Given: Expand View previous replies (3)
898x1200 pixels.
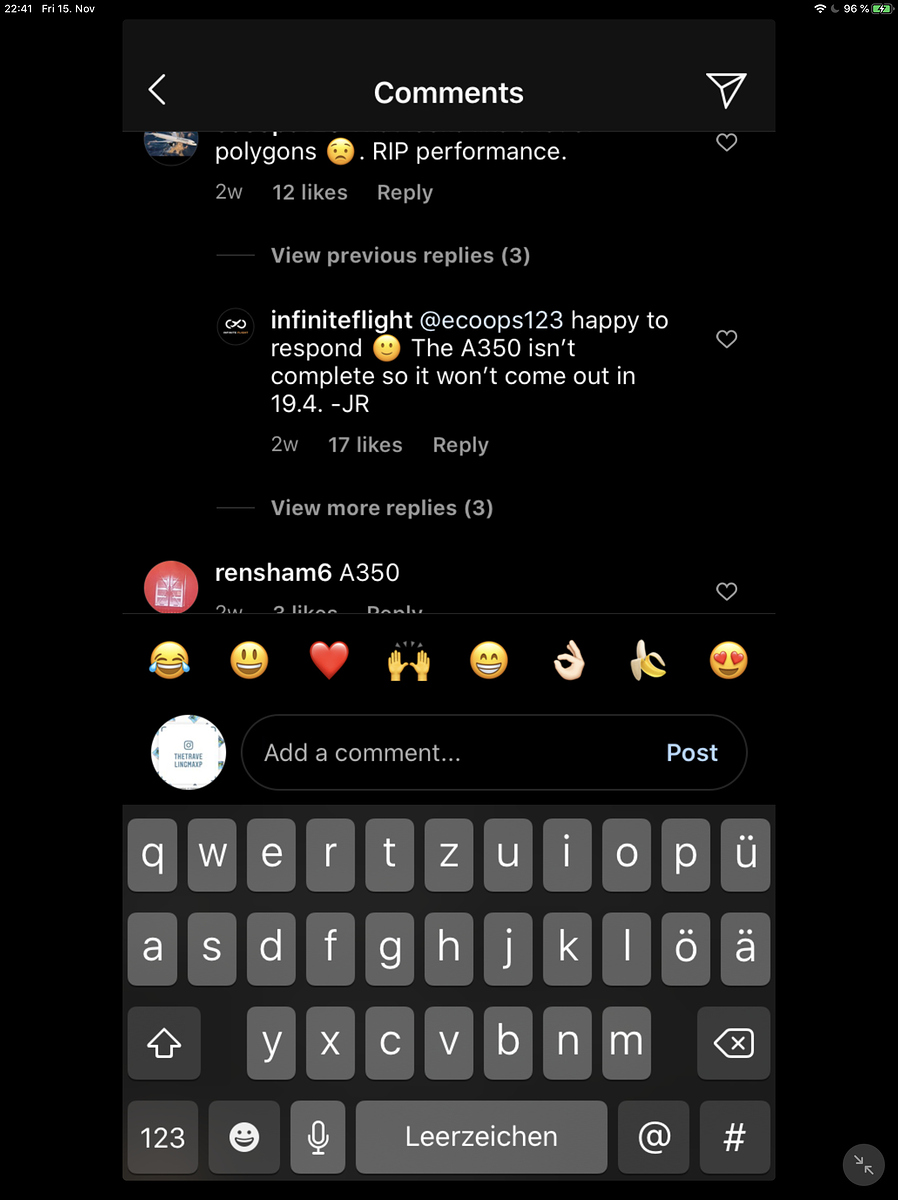Looking at the screenshot, I should click(400, 256).
